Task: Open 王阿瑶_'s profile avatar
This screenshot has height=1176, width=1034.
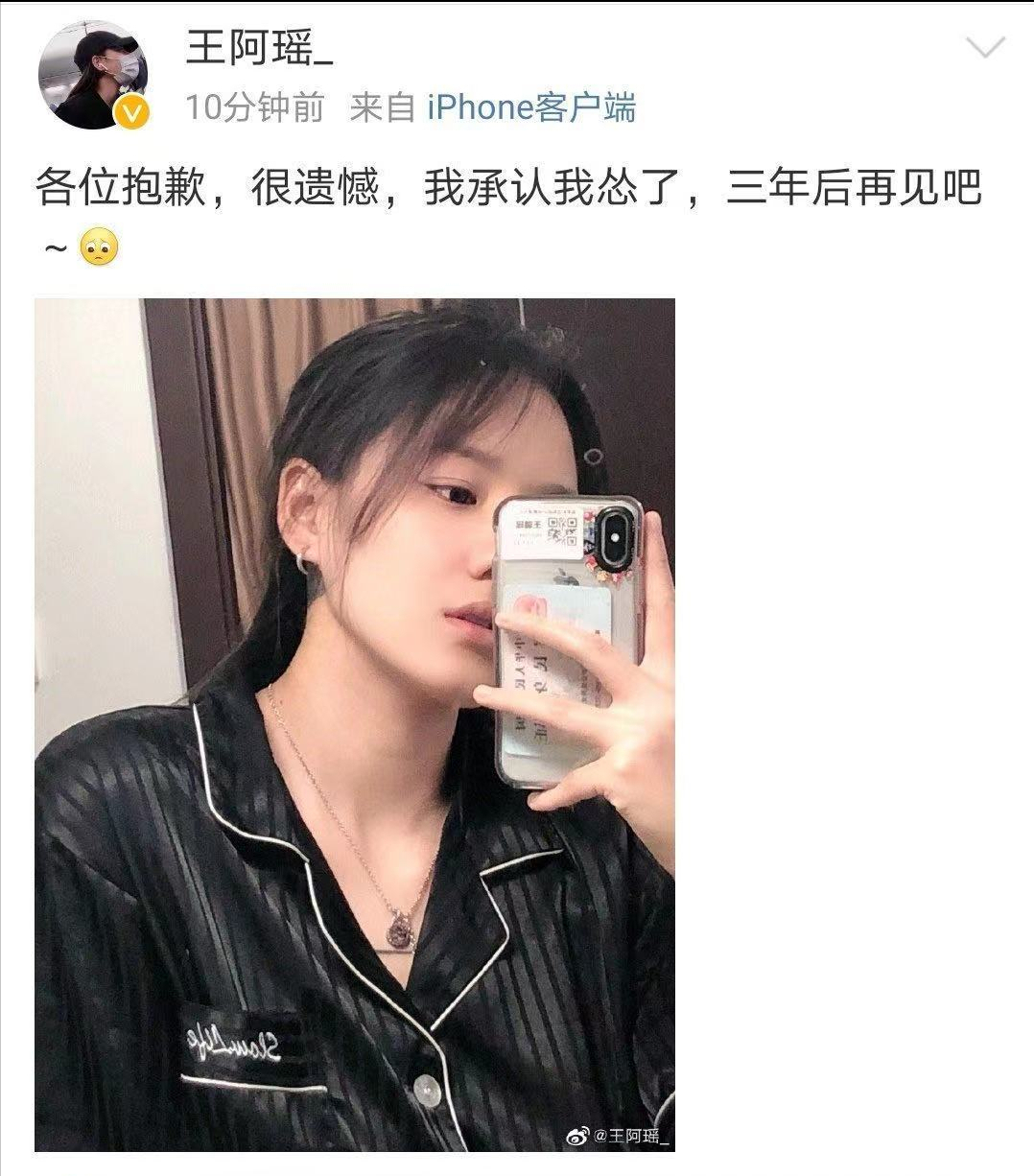Action: click(93, 74)
